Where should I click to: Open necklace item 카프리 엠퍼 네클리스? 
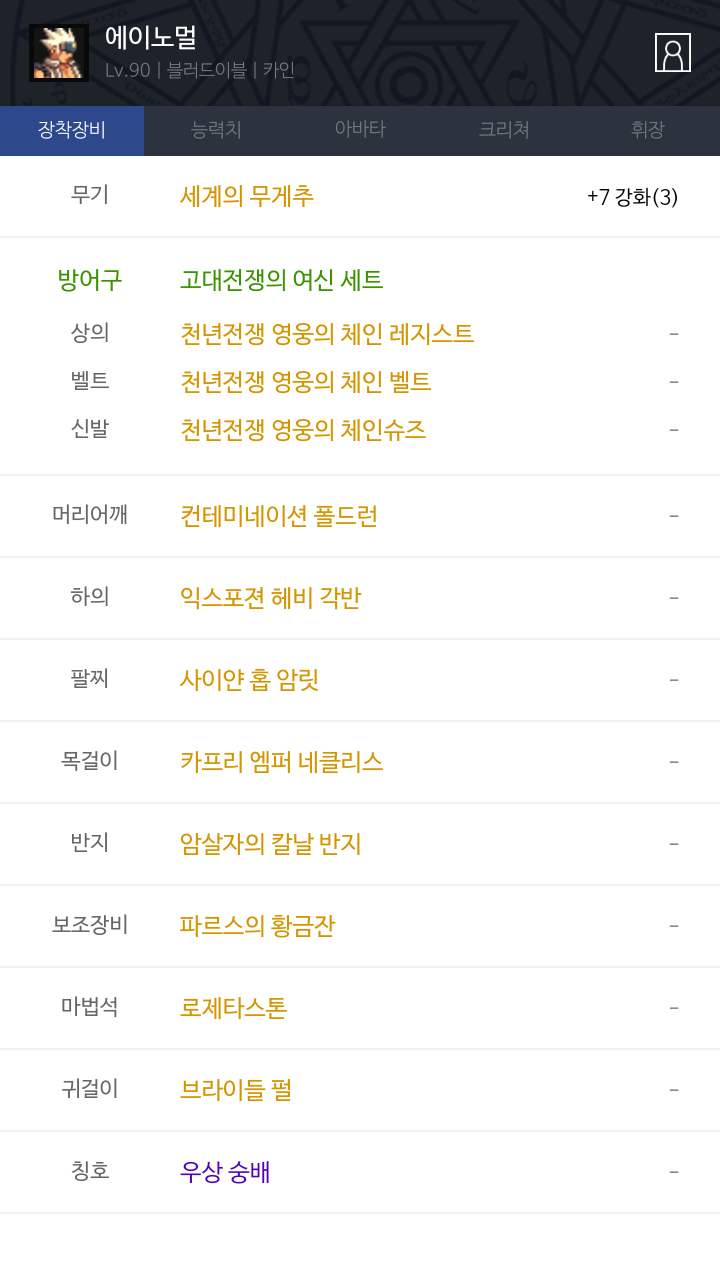pos(281,762)
